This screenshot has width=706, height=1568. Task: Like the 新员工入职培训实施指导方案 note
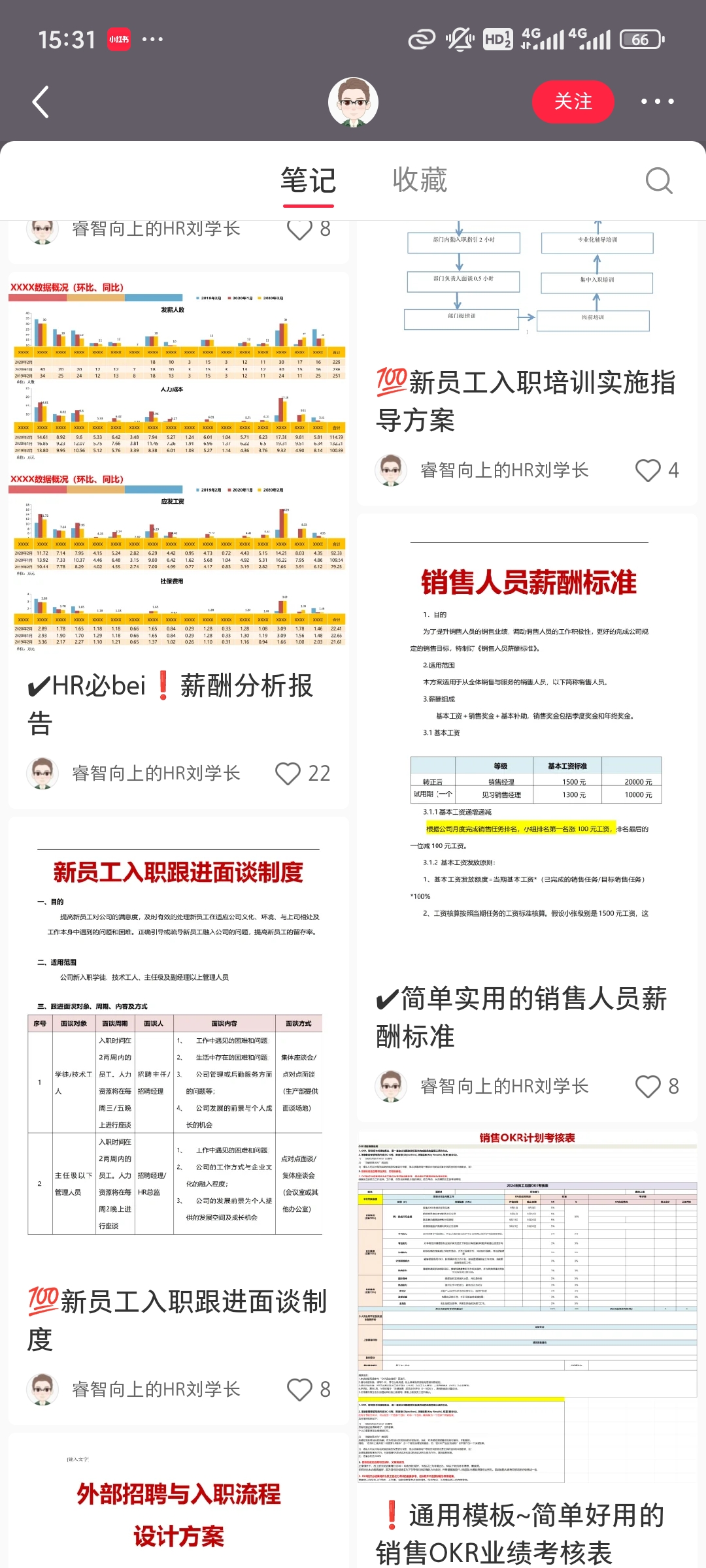point(648,470)
